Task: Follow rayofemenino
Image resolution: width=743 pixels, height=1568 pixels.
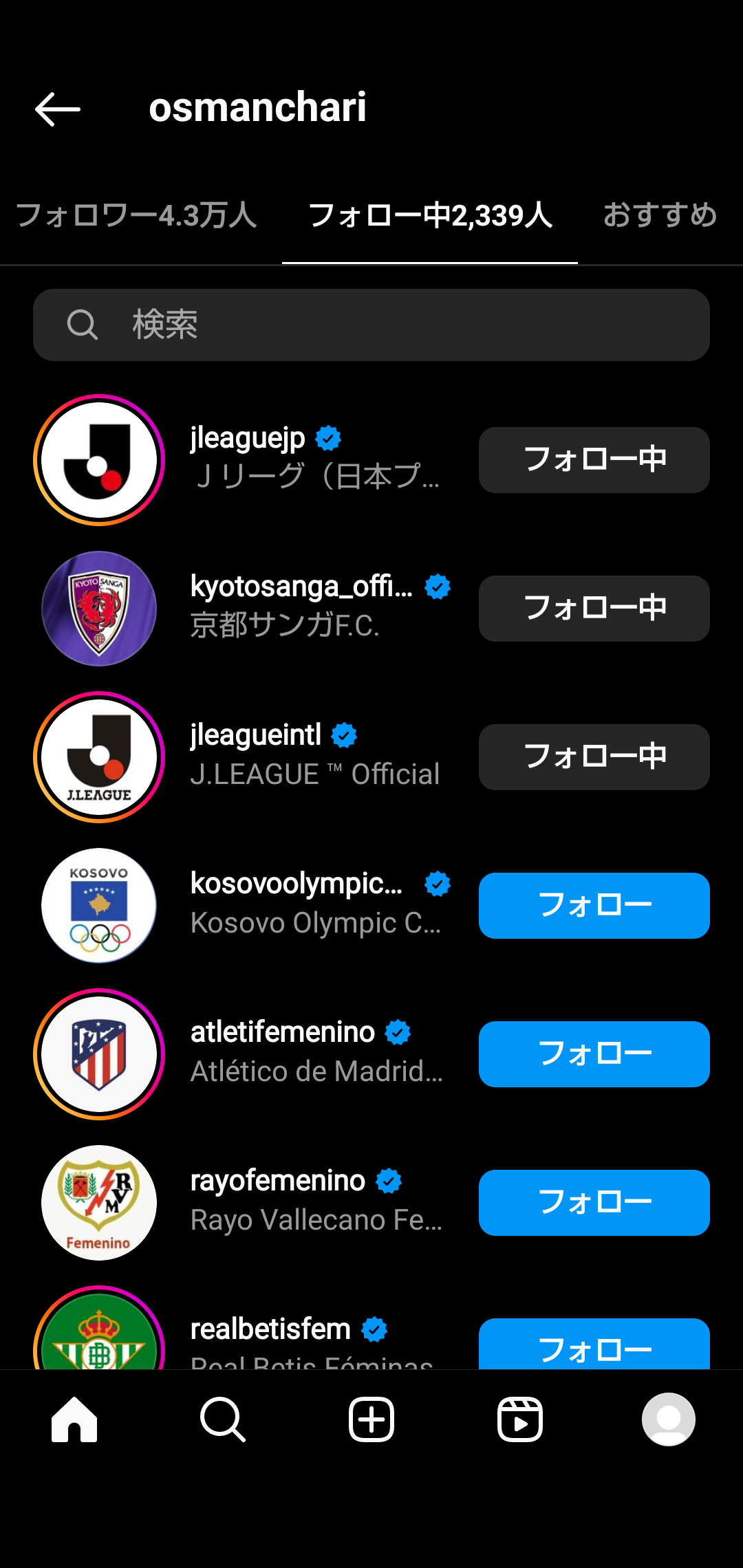Action: point(594,1203)
